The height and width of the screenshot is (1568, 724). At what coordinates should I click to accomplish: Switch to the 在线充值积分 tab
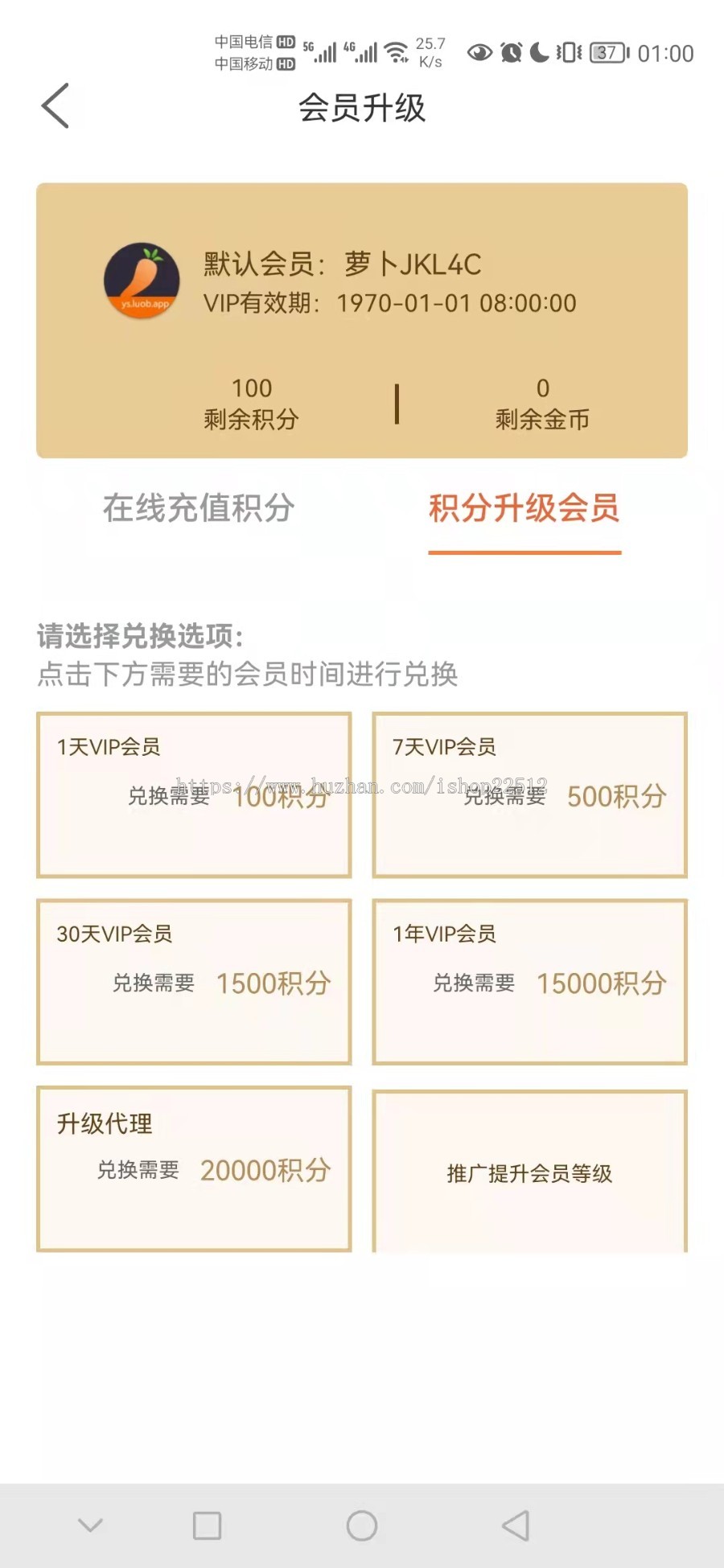(199, 508)
